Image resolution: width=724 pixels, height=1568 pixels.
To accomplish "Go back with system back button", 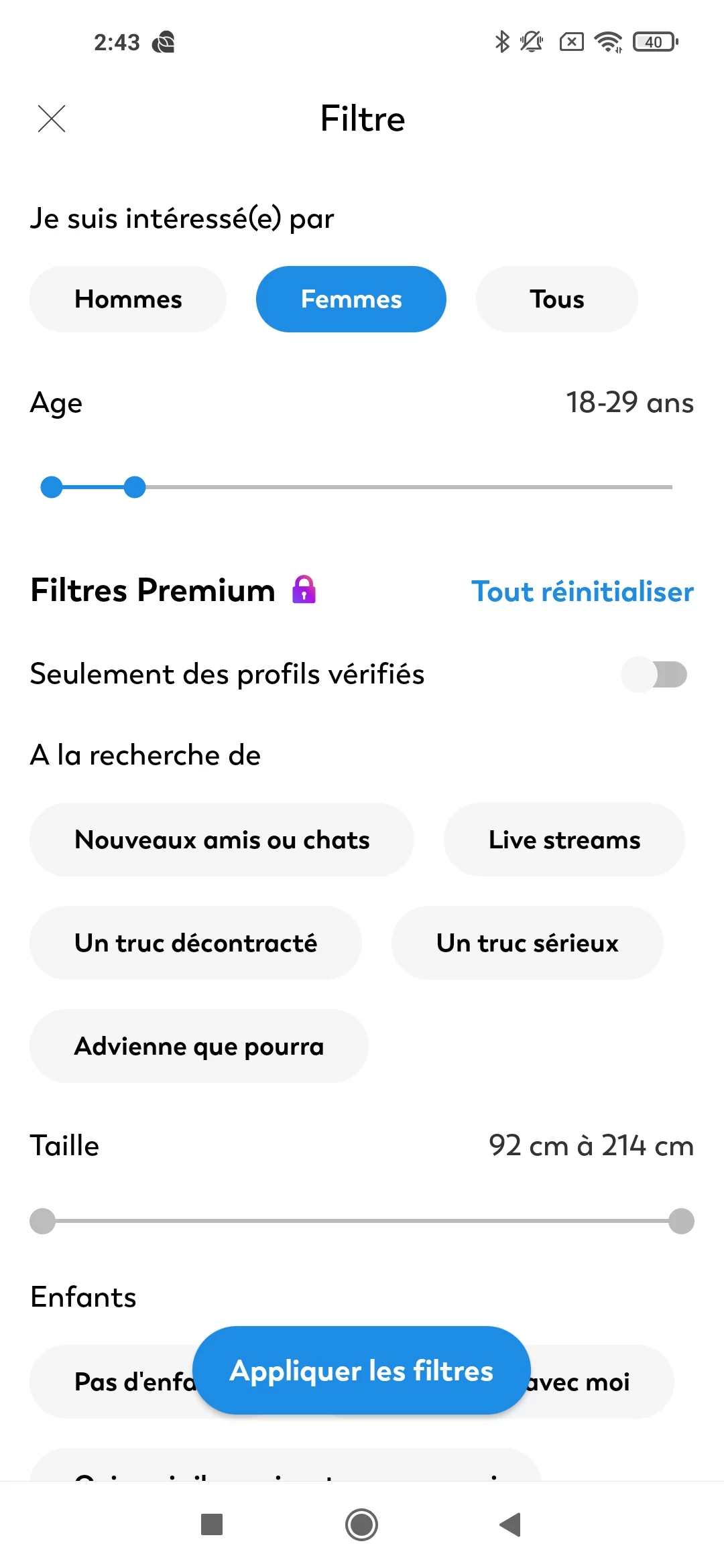I will pos(511,1524).
